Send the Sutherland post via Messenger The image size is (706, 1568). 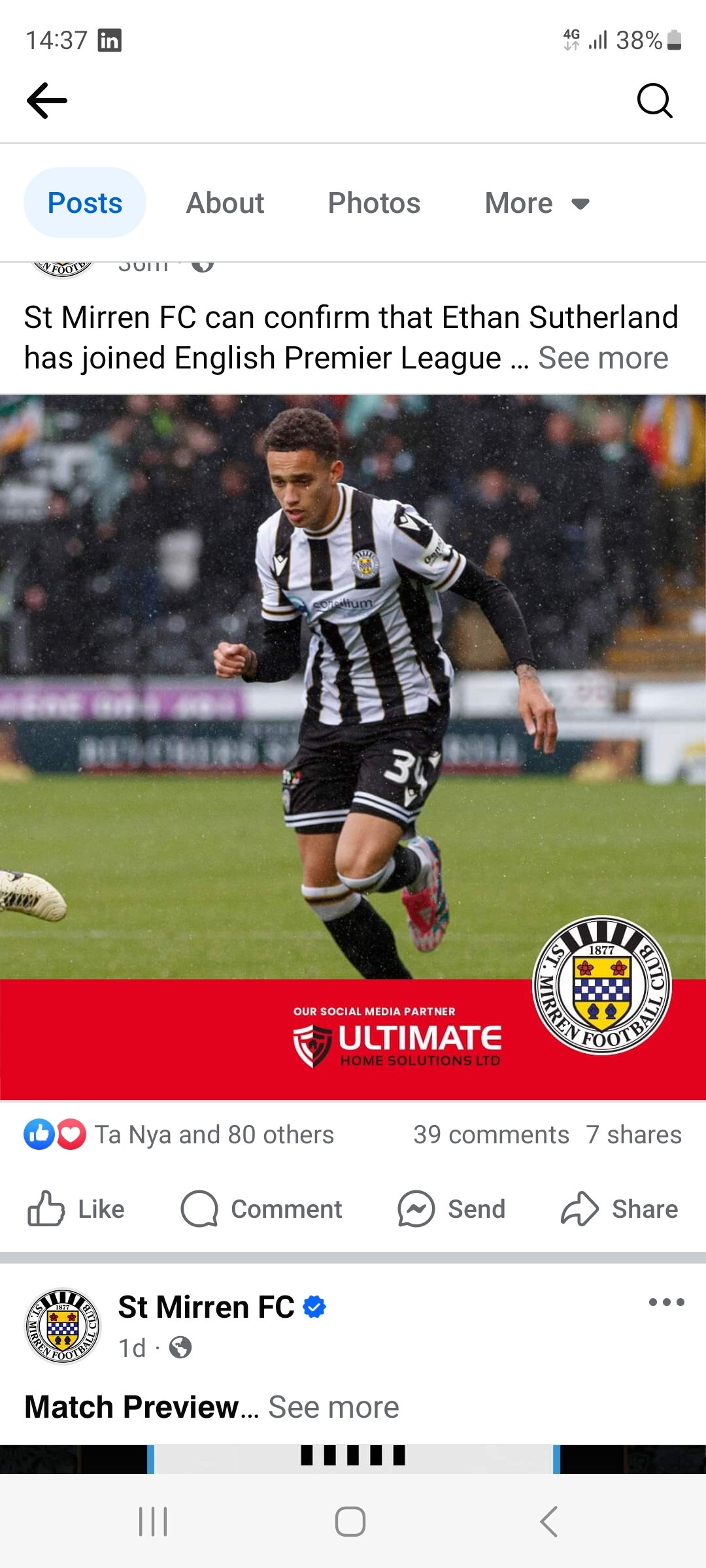[452, 1209]
